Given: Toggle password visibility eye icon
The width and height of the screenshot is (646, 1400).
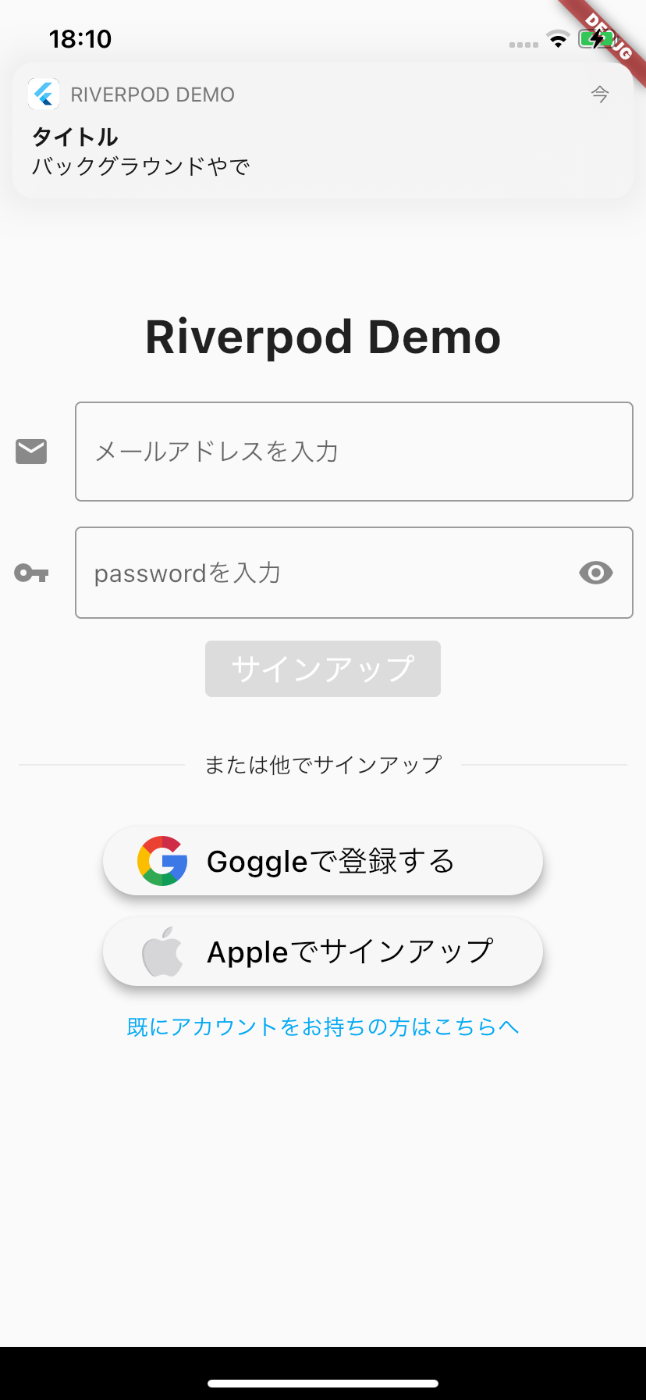Looking at the screenshot, I should tap(596, 573).
